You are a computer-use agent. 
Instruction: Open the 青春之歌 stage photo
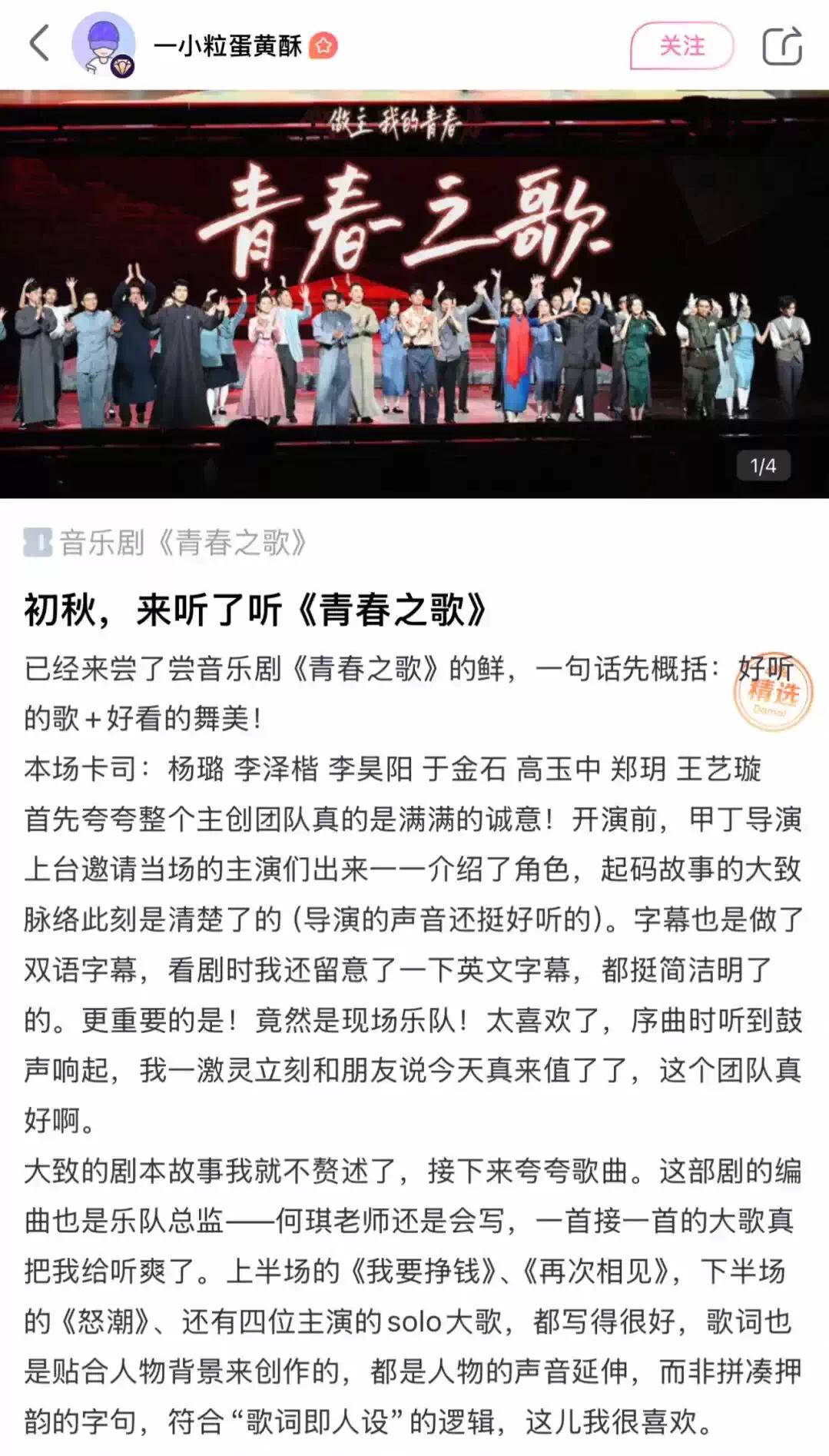tap(414, 294)
